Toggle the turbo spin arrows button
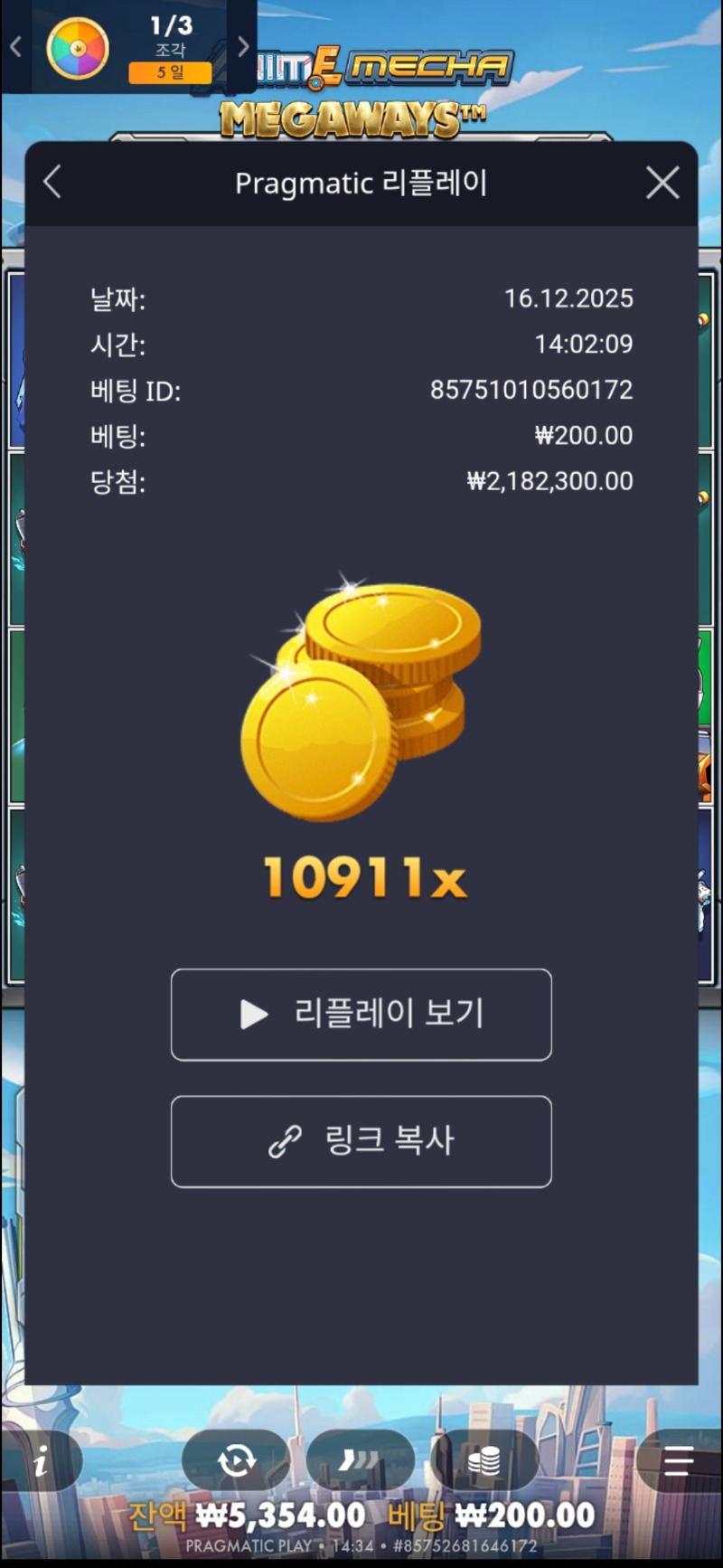The image size is (723, 1568). [x=360, y=1460]
